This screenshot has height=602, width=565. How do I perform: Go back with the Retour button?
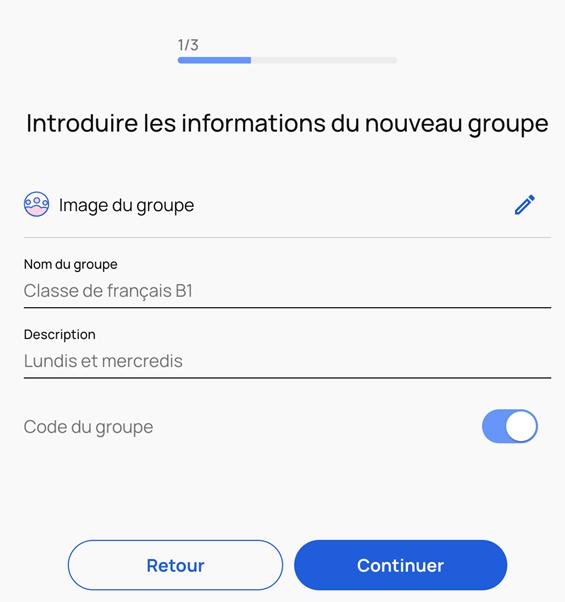tap(175, 565)
